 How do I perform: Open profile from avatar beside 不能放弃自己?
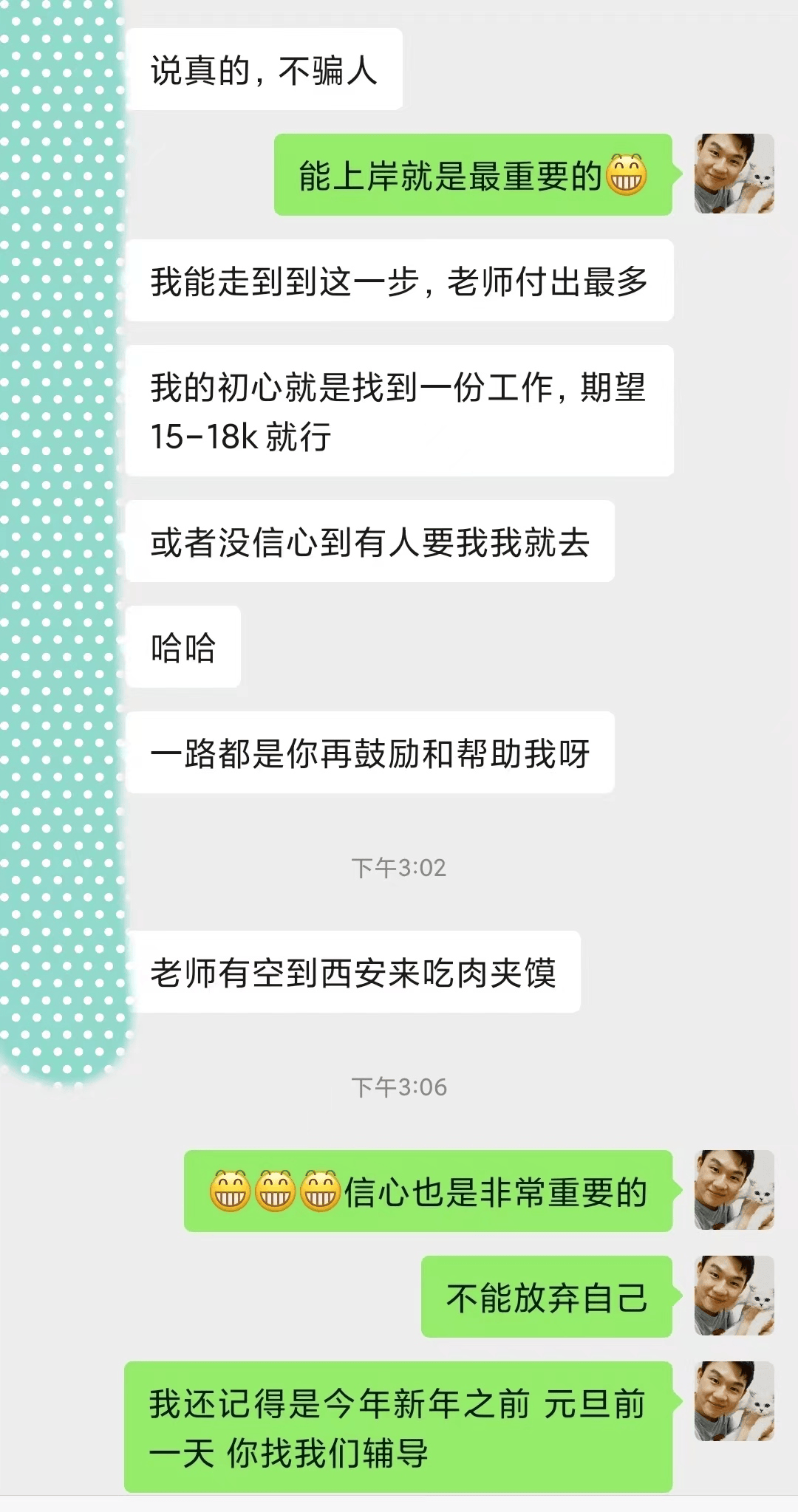click(734, 1296)
